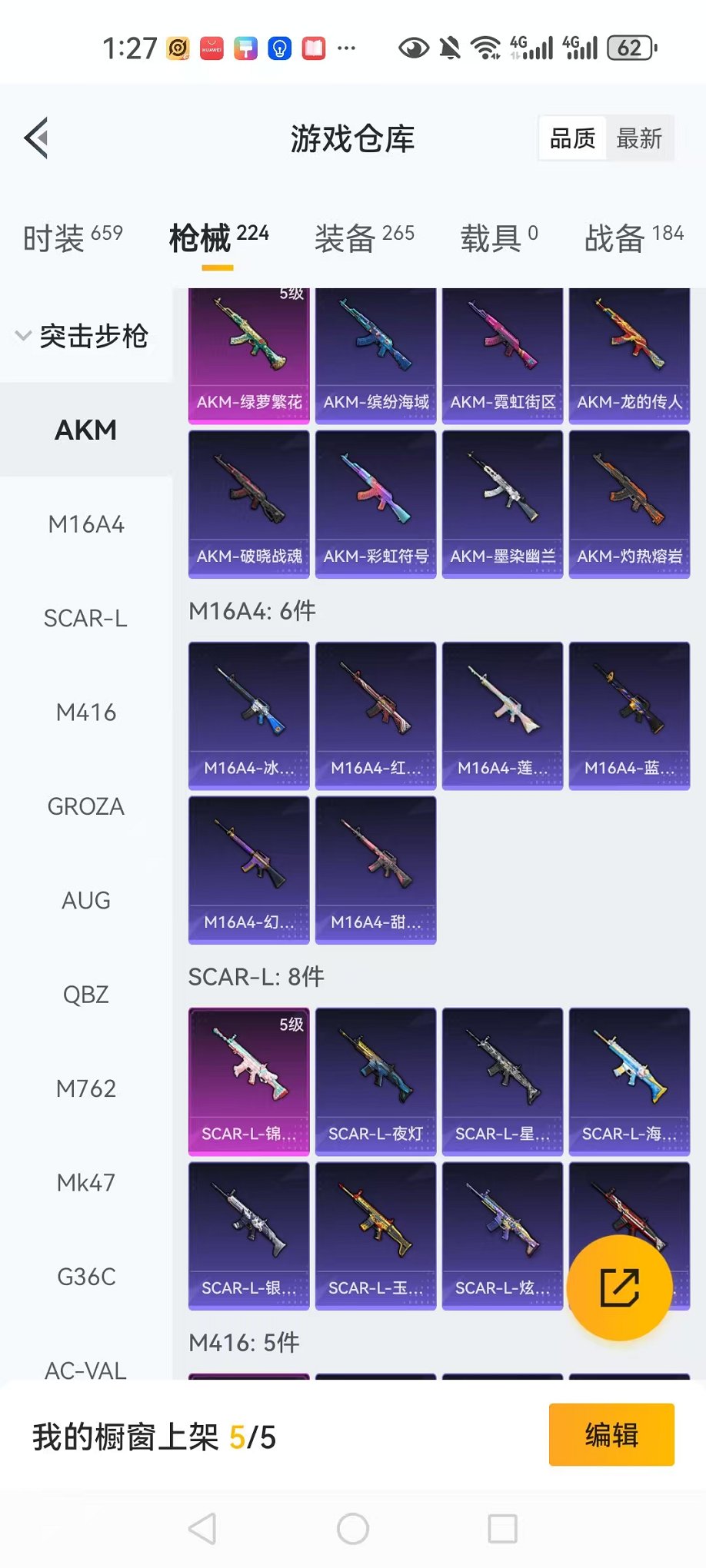Select M762 in the sidebar
The image size is (706, 1568).
coord(86,1088)
